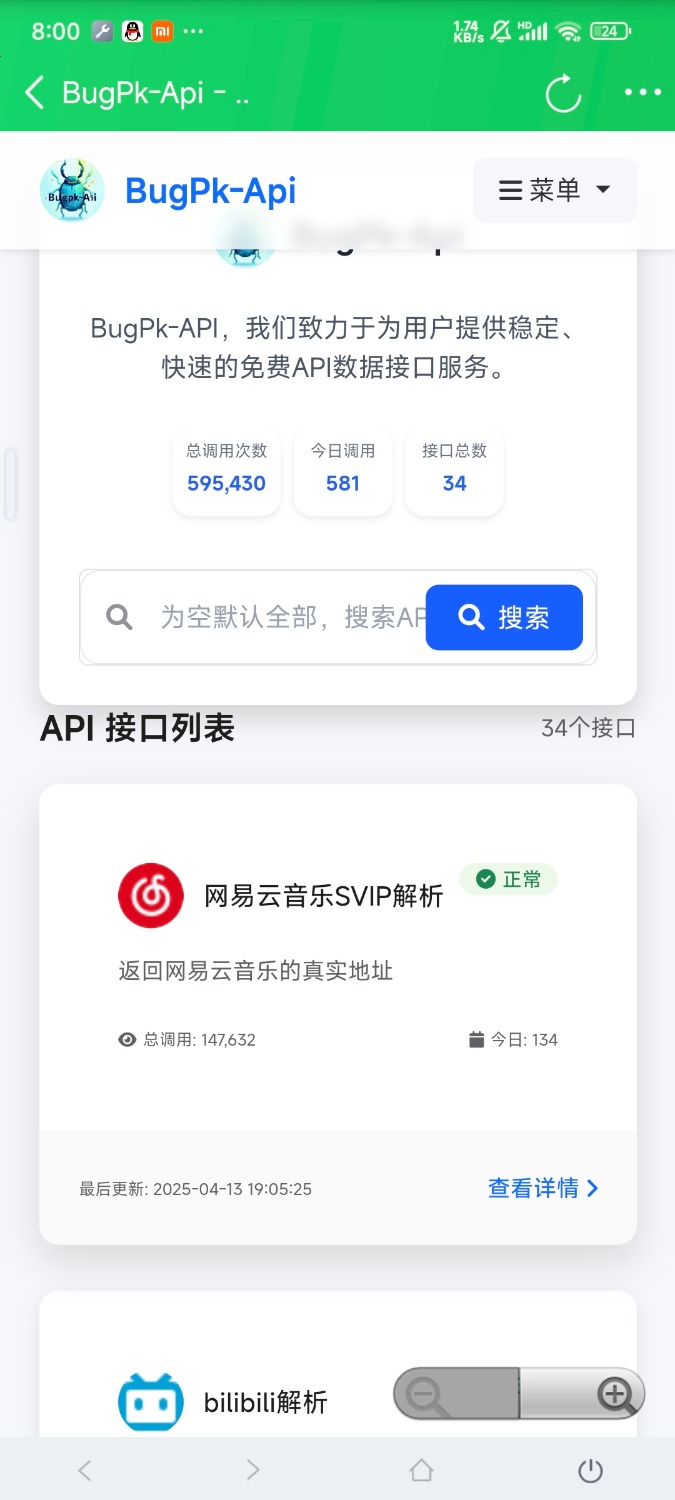Go to the browser home page
675x1500 pixels.
pos(422,1469)
